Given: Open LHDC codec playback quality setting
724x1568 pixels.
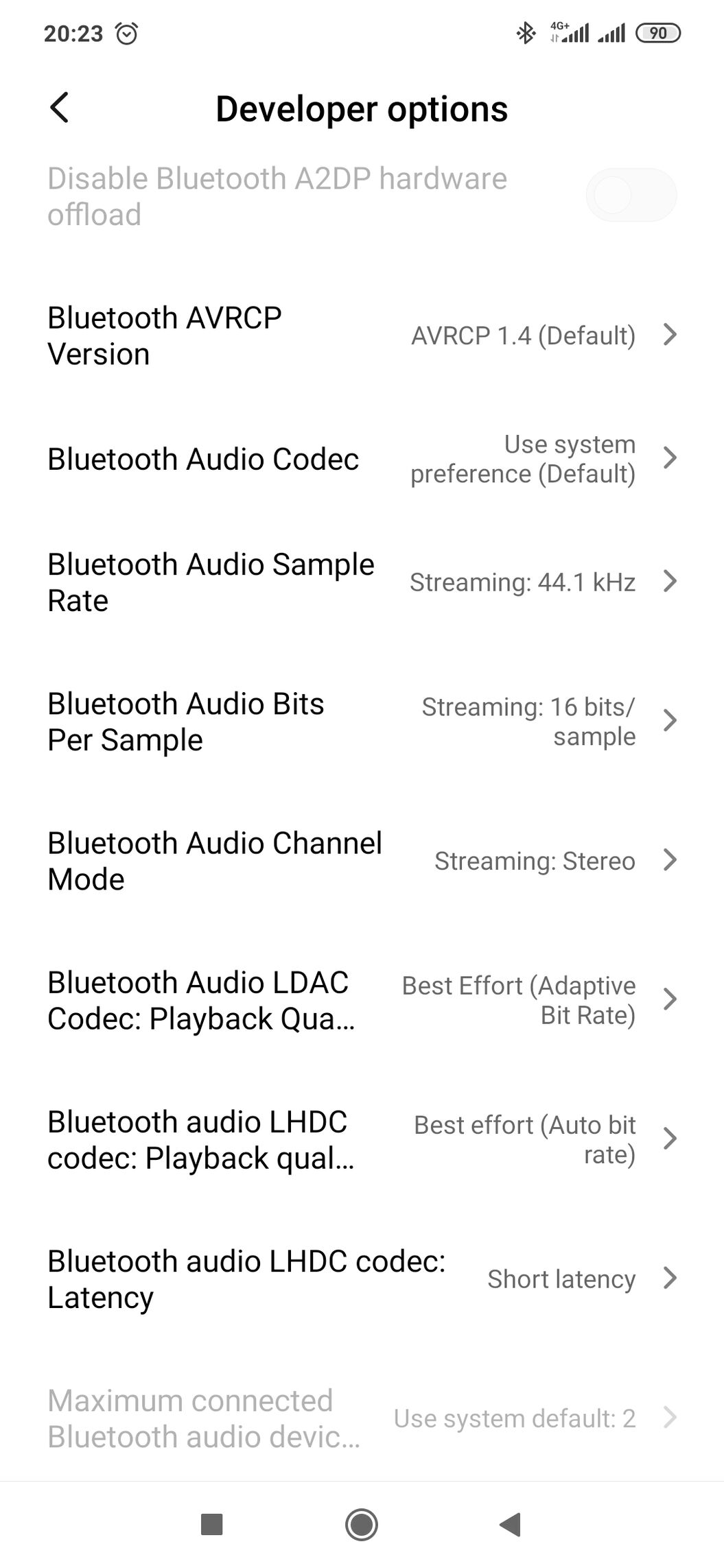Looking at the screenshot, I should point(362,1139).
